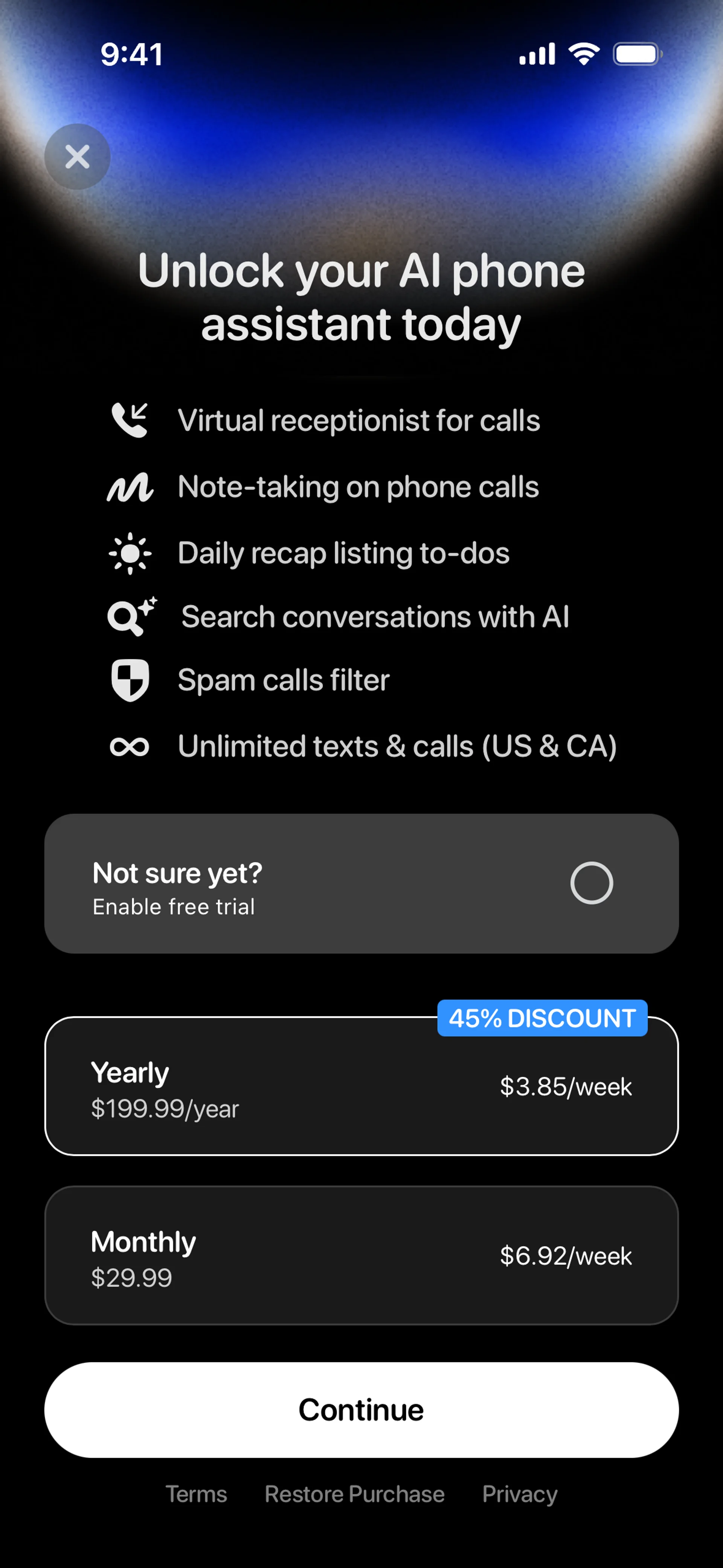Open the Terms link
Screen dimensions: 723x1568
(x=196, y=1495)
